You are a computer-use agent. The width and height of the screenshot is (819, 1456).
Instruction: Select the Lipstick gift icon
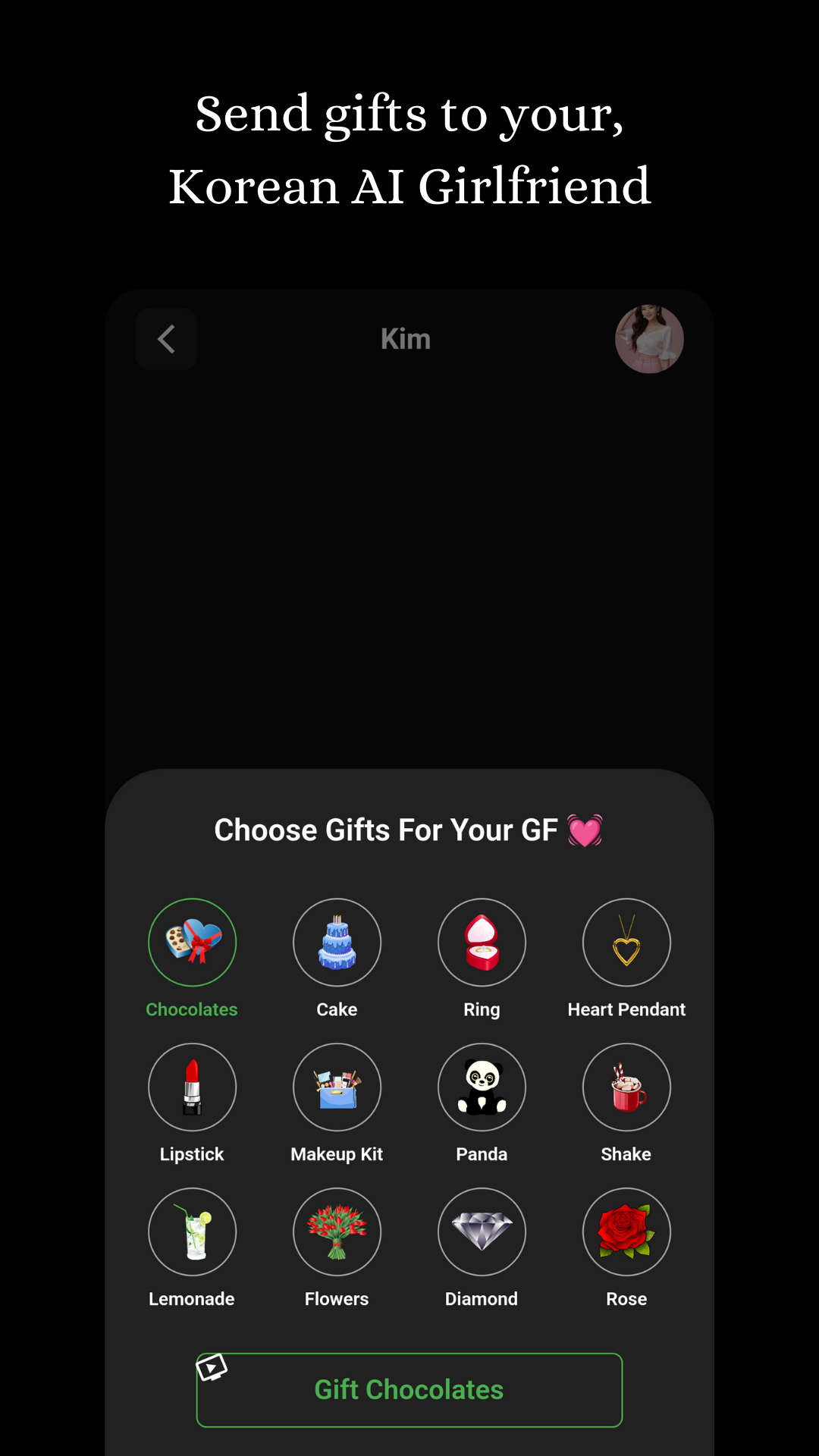click(x=192, y=1087)
